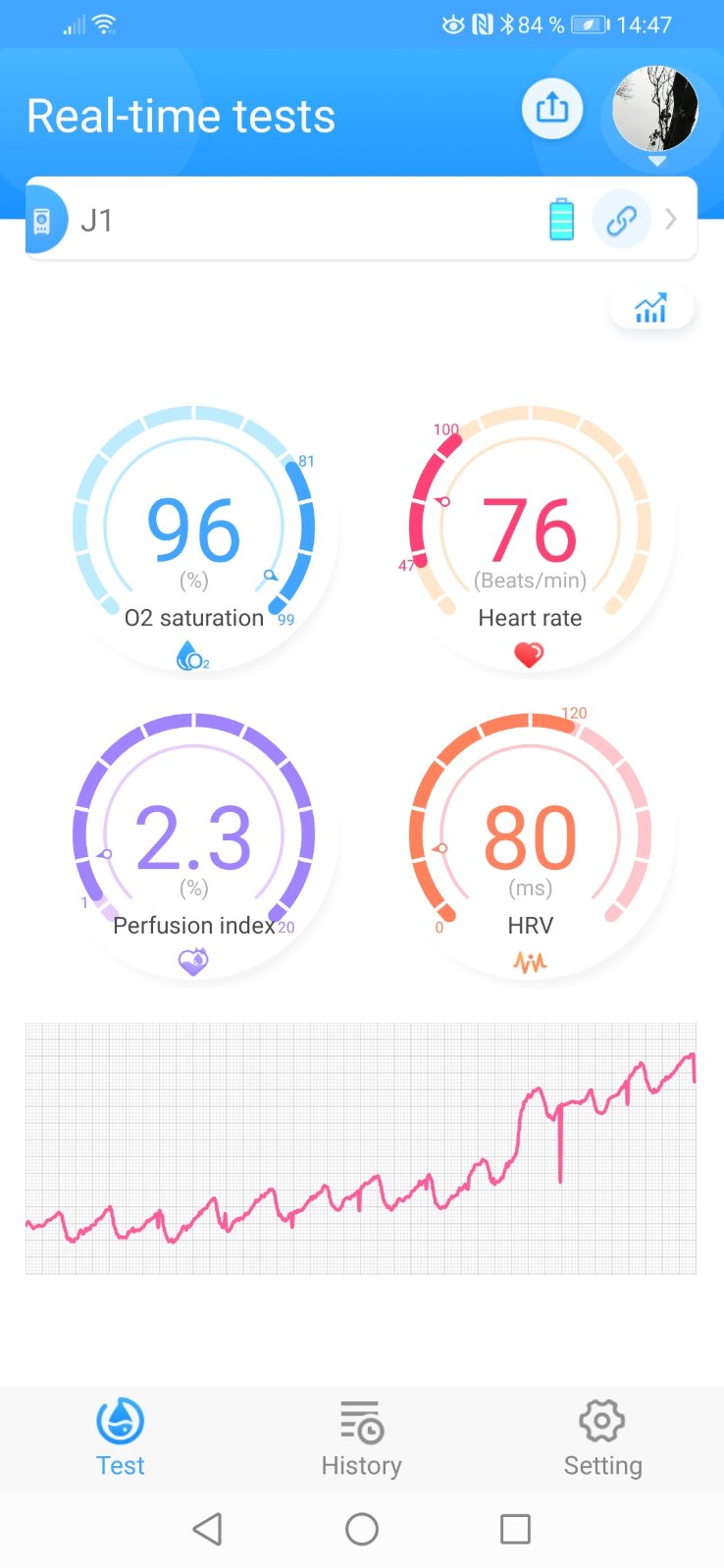Navigate back with system back button
Screen dimensions: 724x1568
click(x=207, y=1529)
